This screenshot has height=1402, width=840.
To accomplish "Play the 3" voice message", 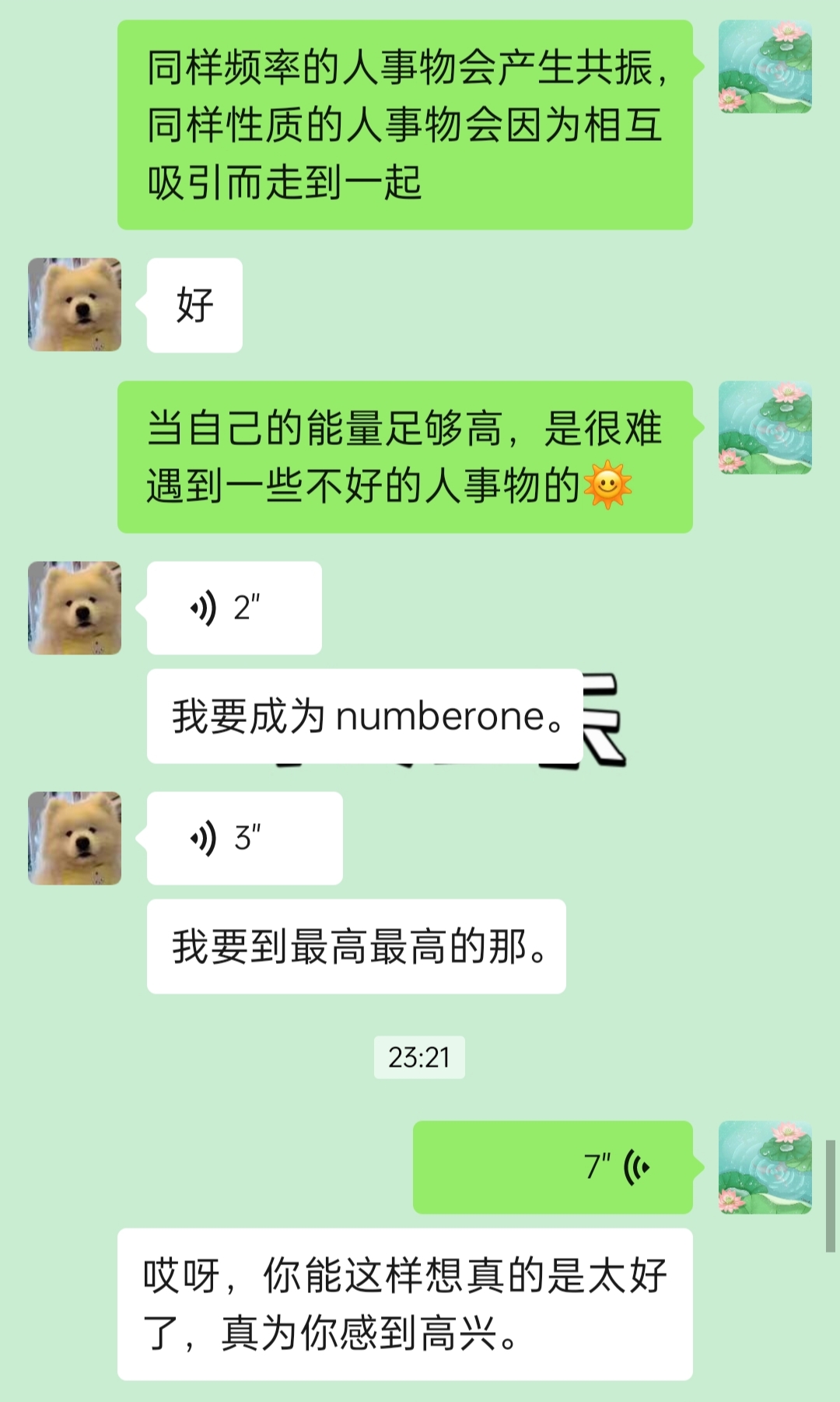I will point(243,838).
